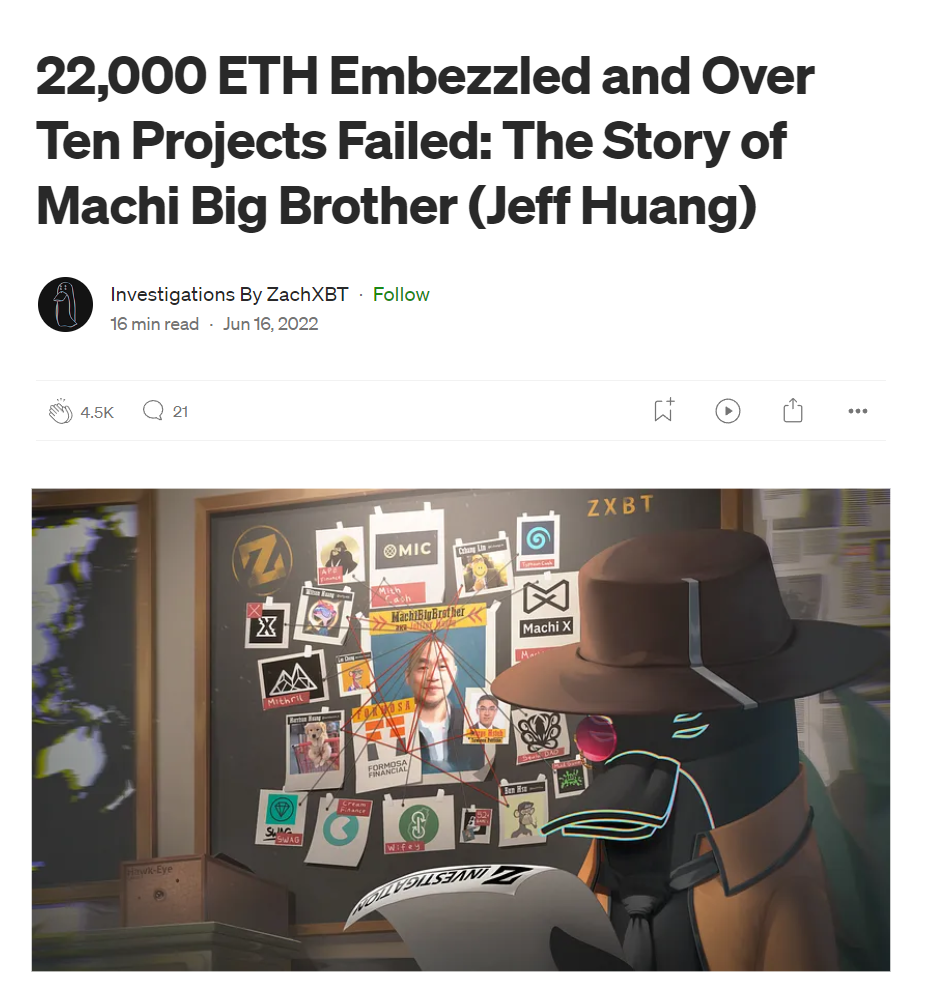
Task: Open the three-dot overflow menu
Action: tap(857, 410)
